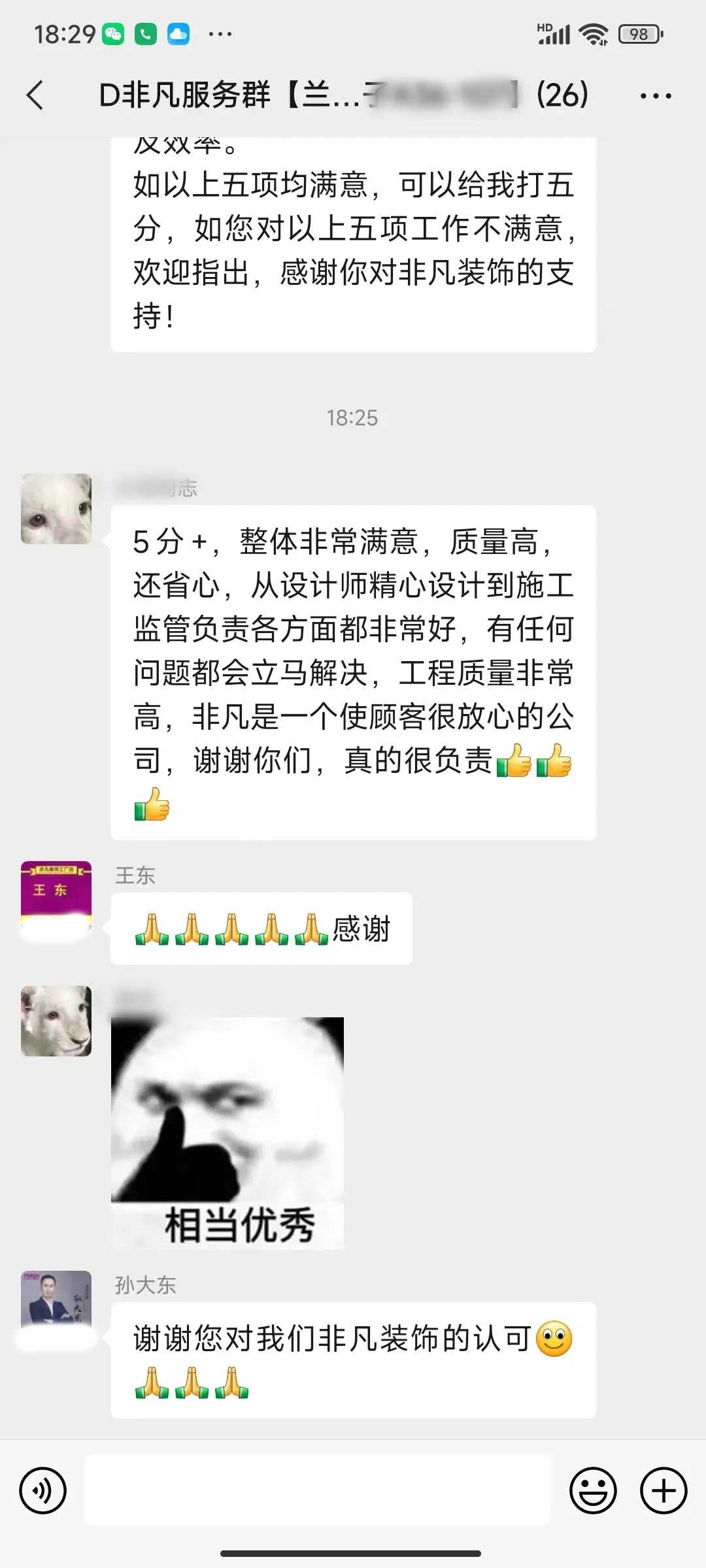Go back to the chat list
The image size is (706, 1568).
36,95
